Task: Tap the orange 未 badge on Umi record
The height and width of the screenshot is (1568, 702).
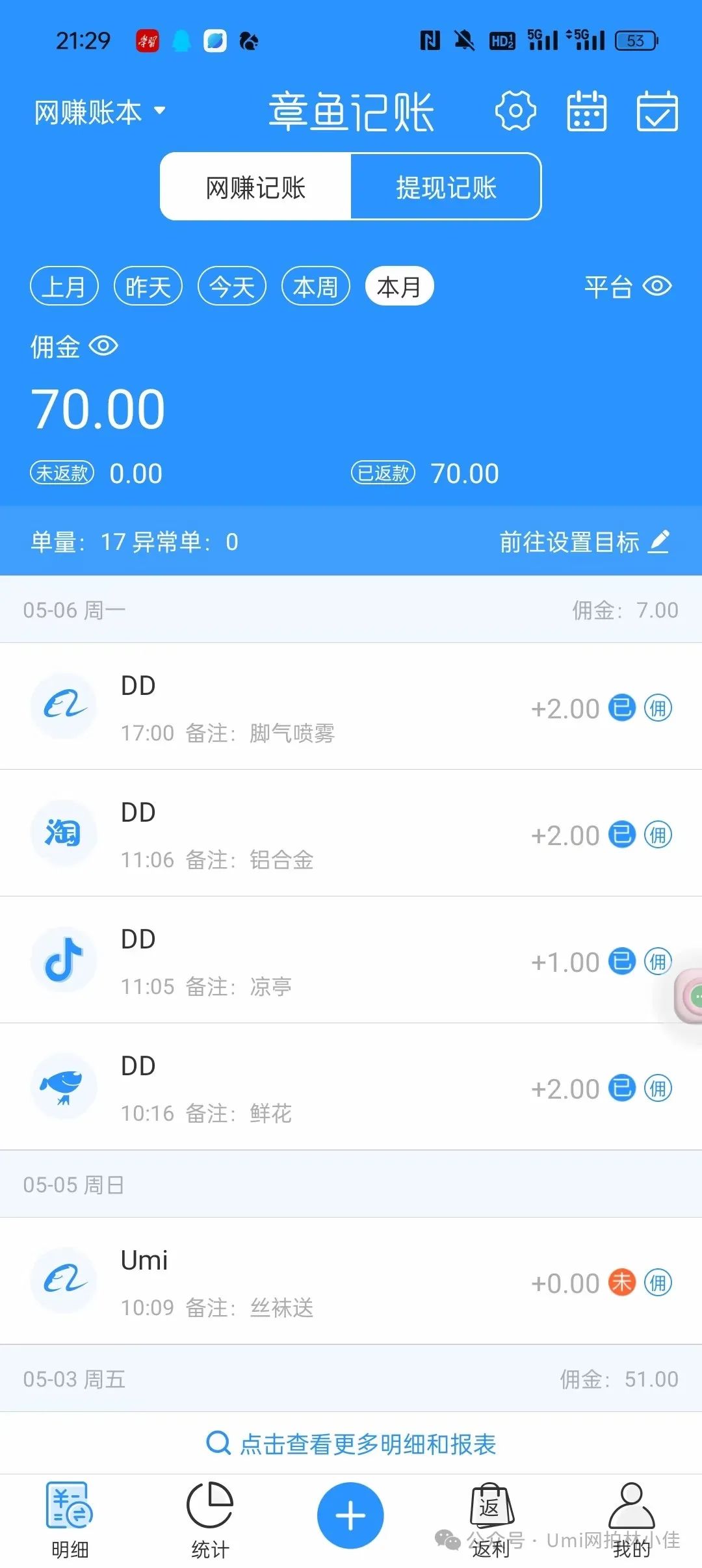Action: point(622,1282)
